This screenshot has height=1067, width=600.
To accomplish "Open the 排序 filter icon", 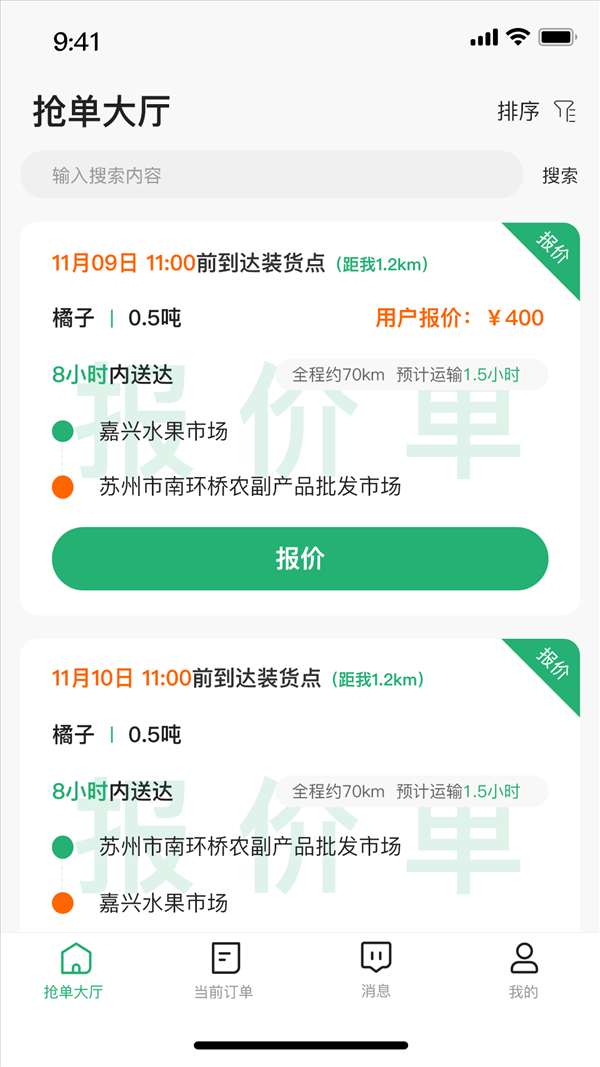I will click(565, 111).
